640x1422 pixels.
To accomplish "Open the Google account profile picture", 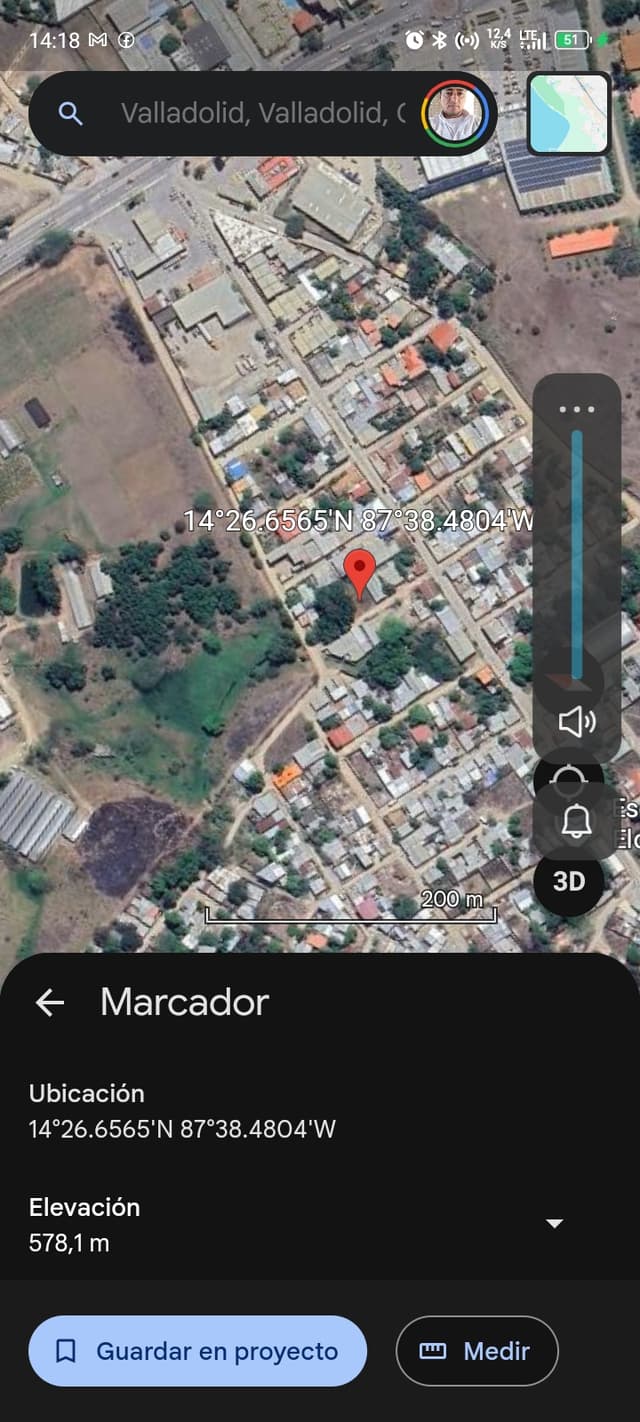I will (457, 114).
